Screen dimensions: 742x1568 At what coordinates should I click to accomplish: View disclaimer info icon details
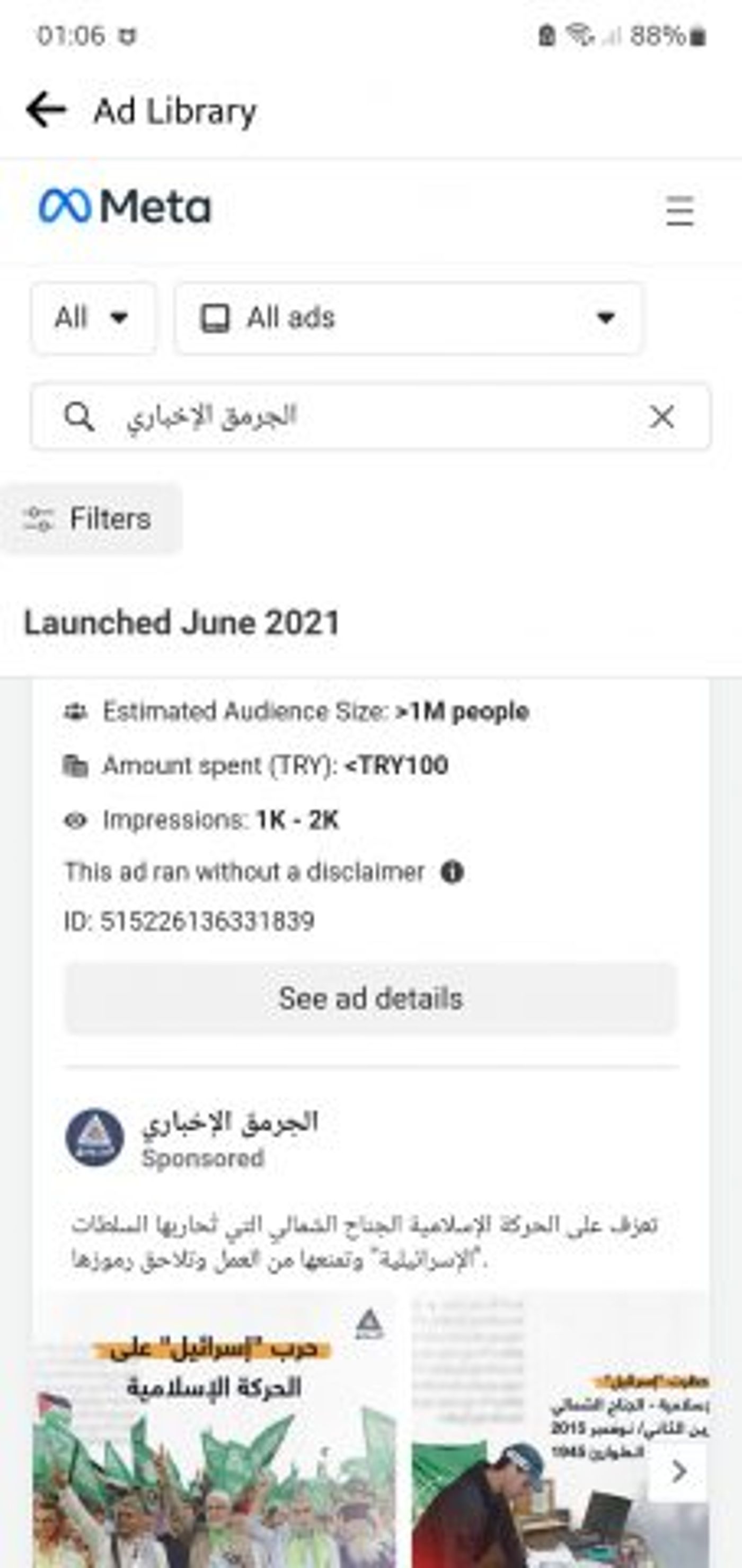click(x=452, y=872)
